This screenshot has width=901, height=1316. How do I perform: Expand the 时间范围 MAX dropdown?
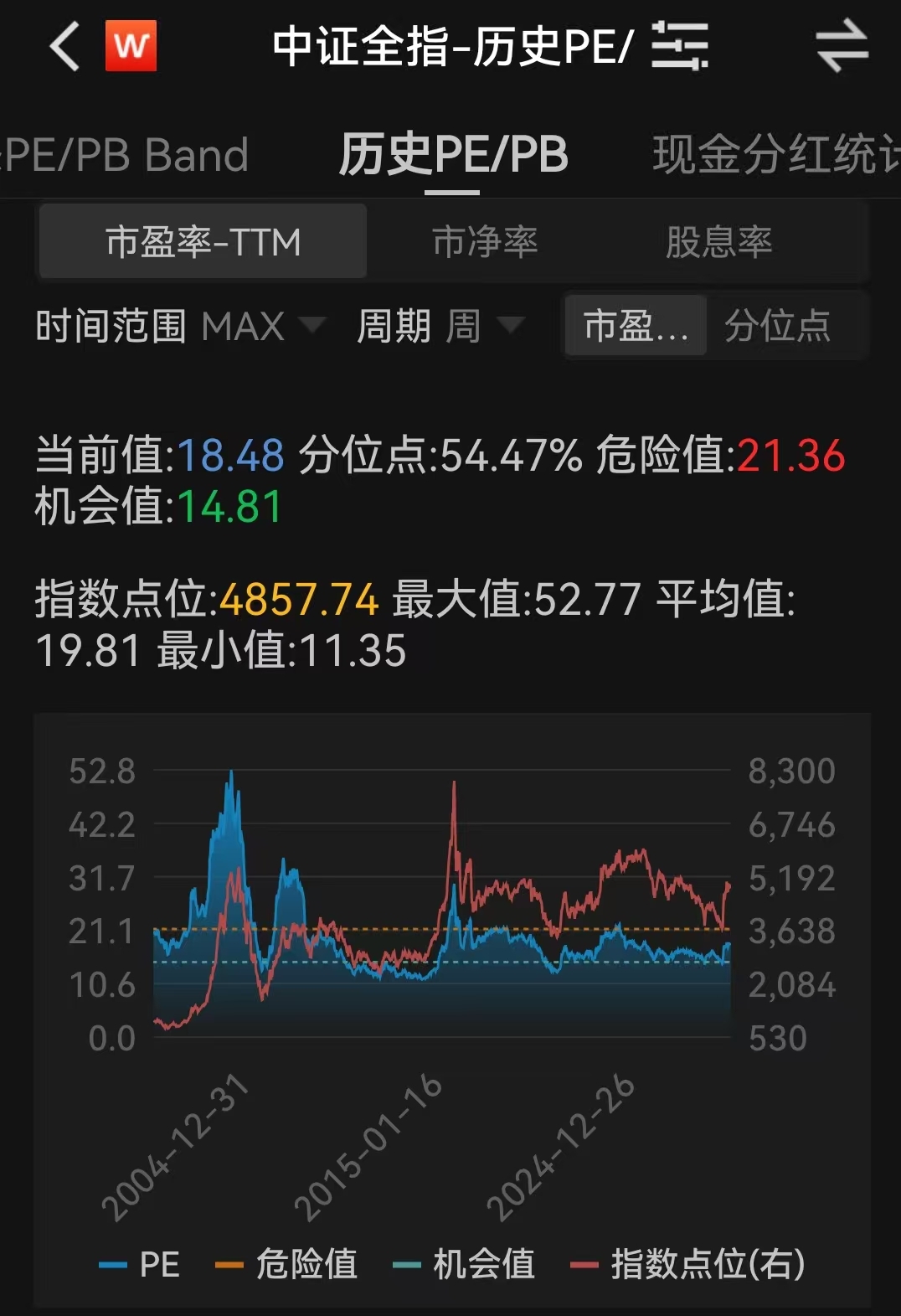[x=180, y=326]
